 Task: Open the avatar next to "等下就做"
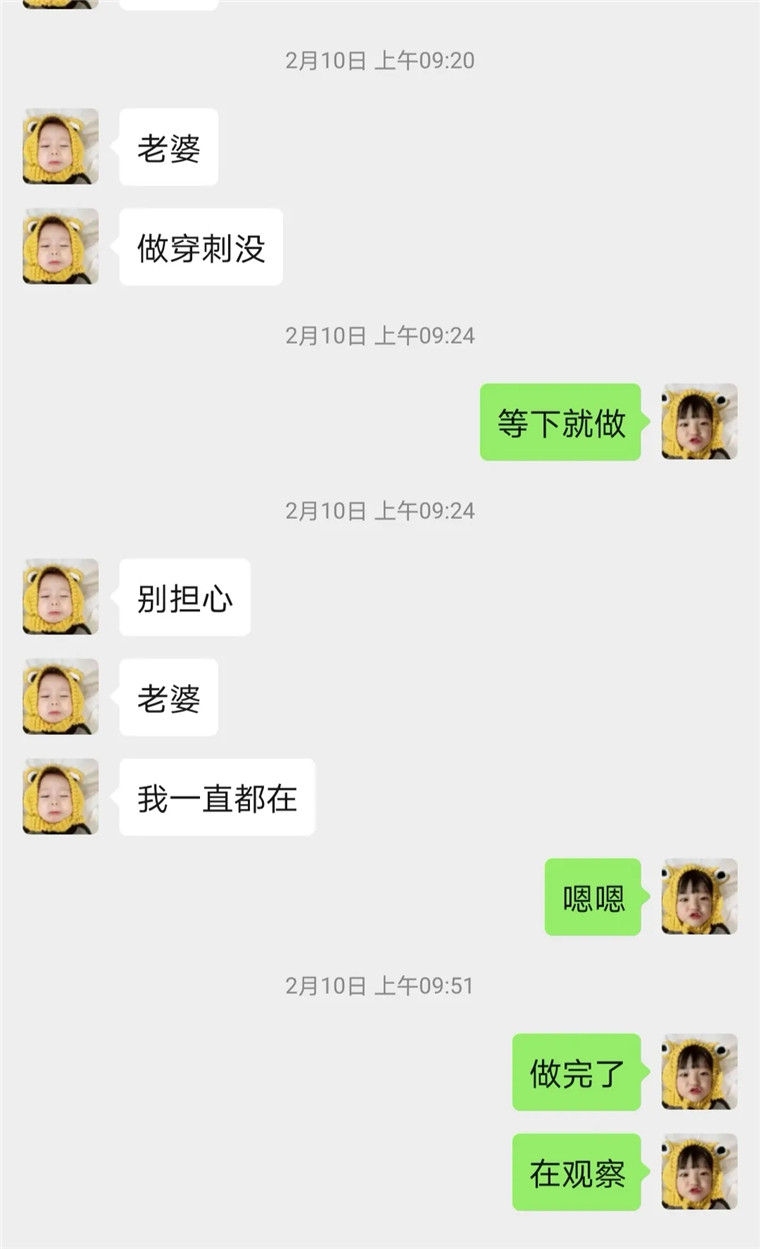pyautogui.click(x=699, y=421)
